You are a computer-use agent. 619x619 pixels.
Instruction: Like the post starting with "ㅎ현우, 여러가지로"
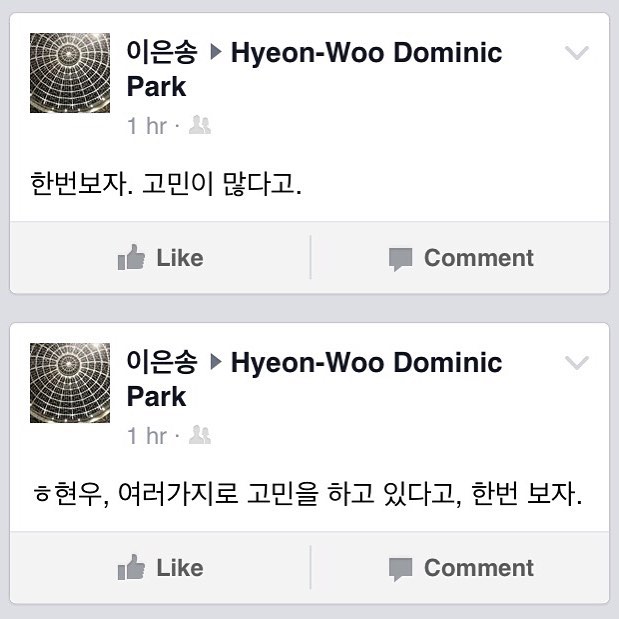pos(160,568)
